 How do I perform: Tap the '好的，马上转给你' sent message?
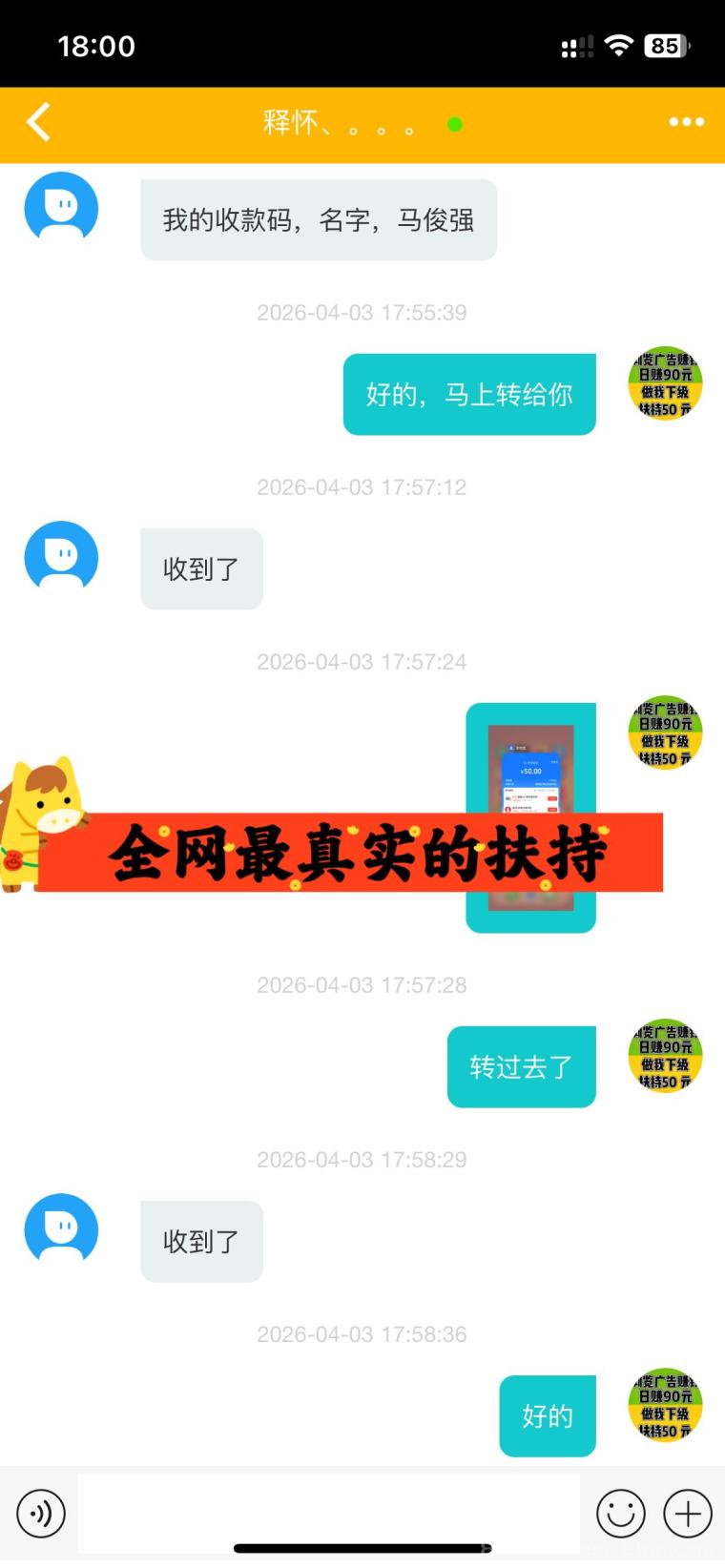468,394
